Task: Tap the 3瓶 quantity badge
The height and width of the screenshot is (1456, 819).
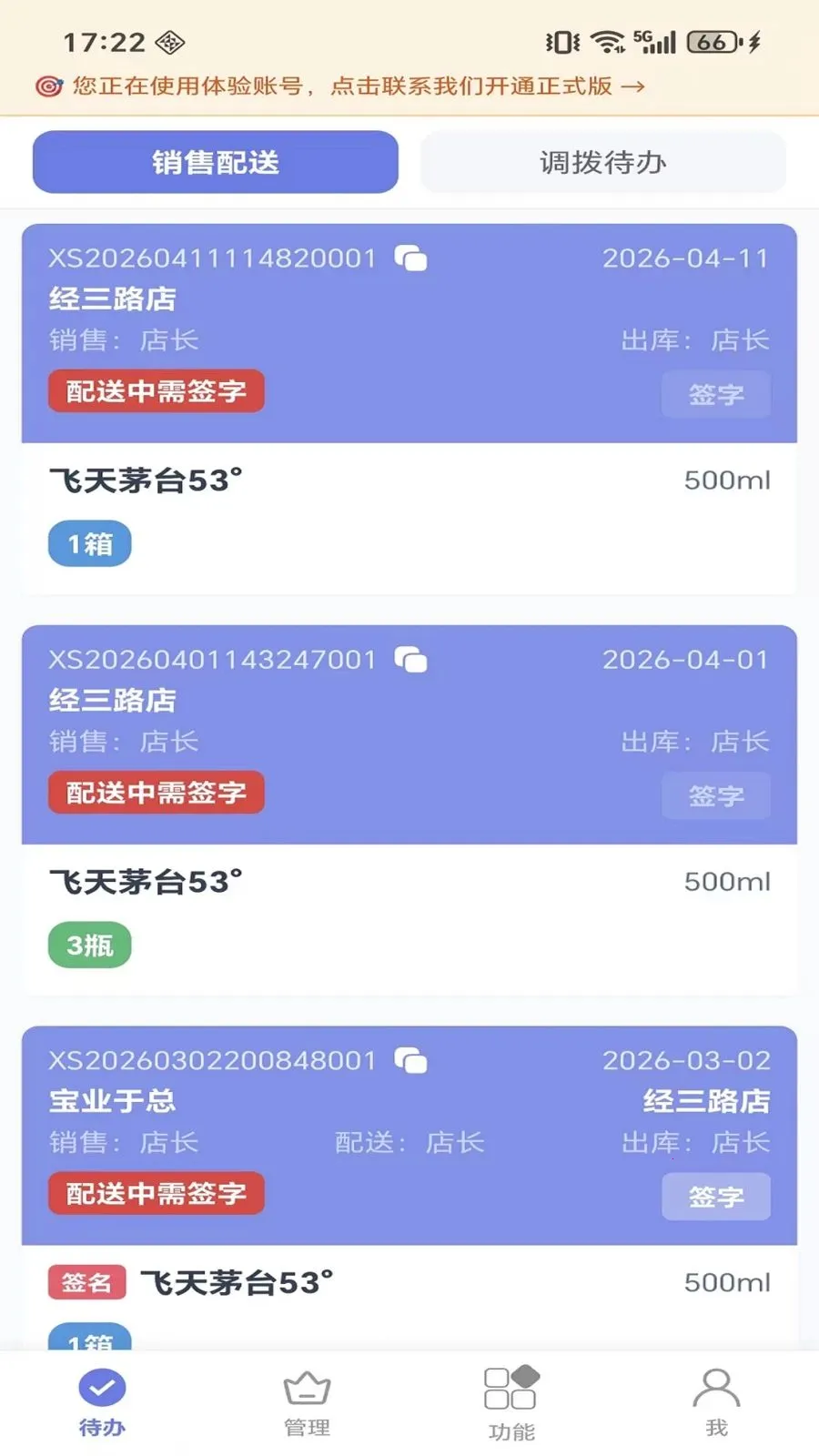Action: coord(88,945)
